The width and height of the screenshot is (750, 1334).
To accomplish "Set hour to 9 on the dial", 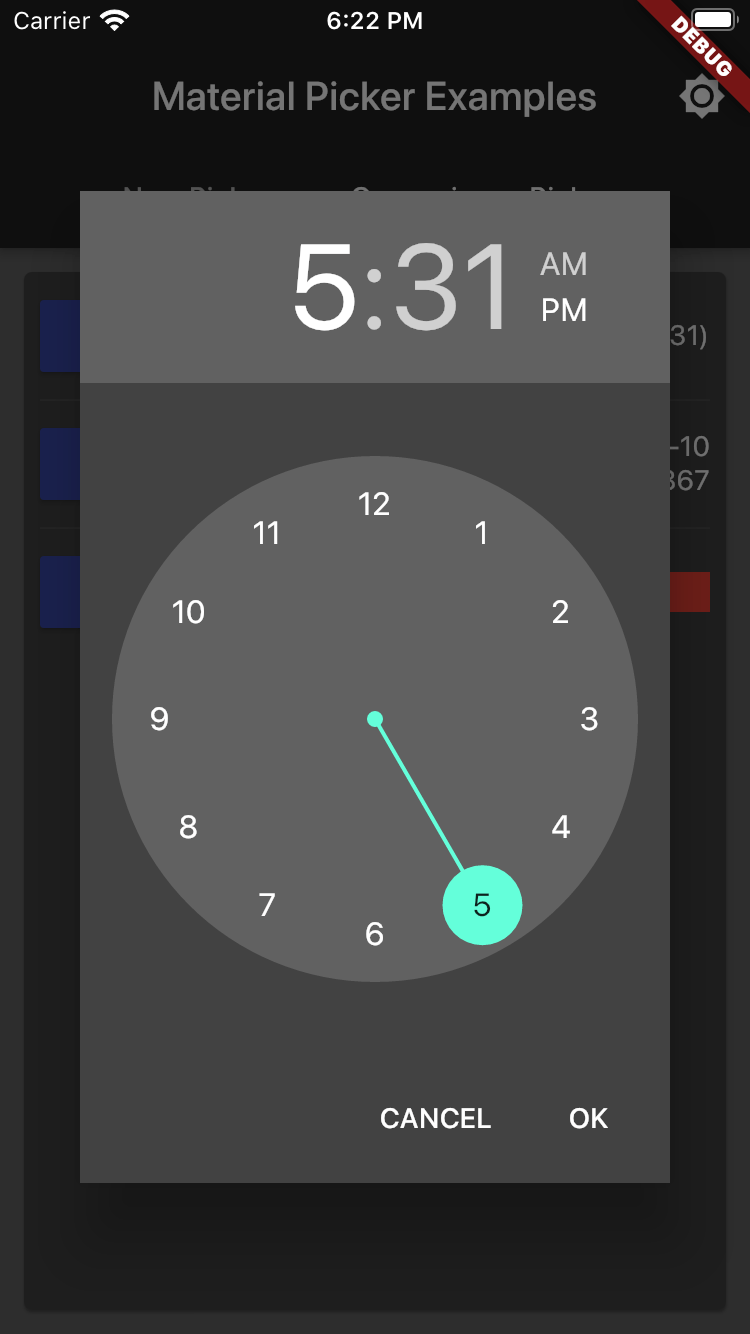I will [x=159, y=719].
